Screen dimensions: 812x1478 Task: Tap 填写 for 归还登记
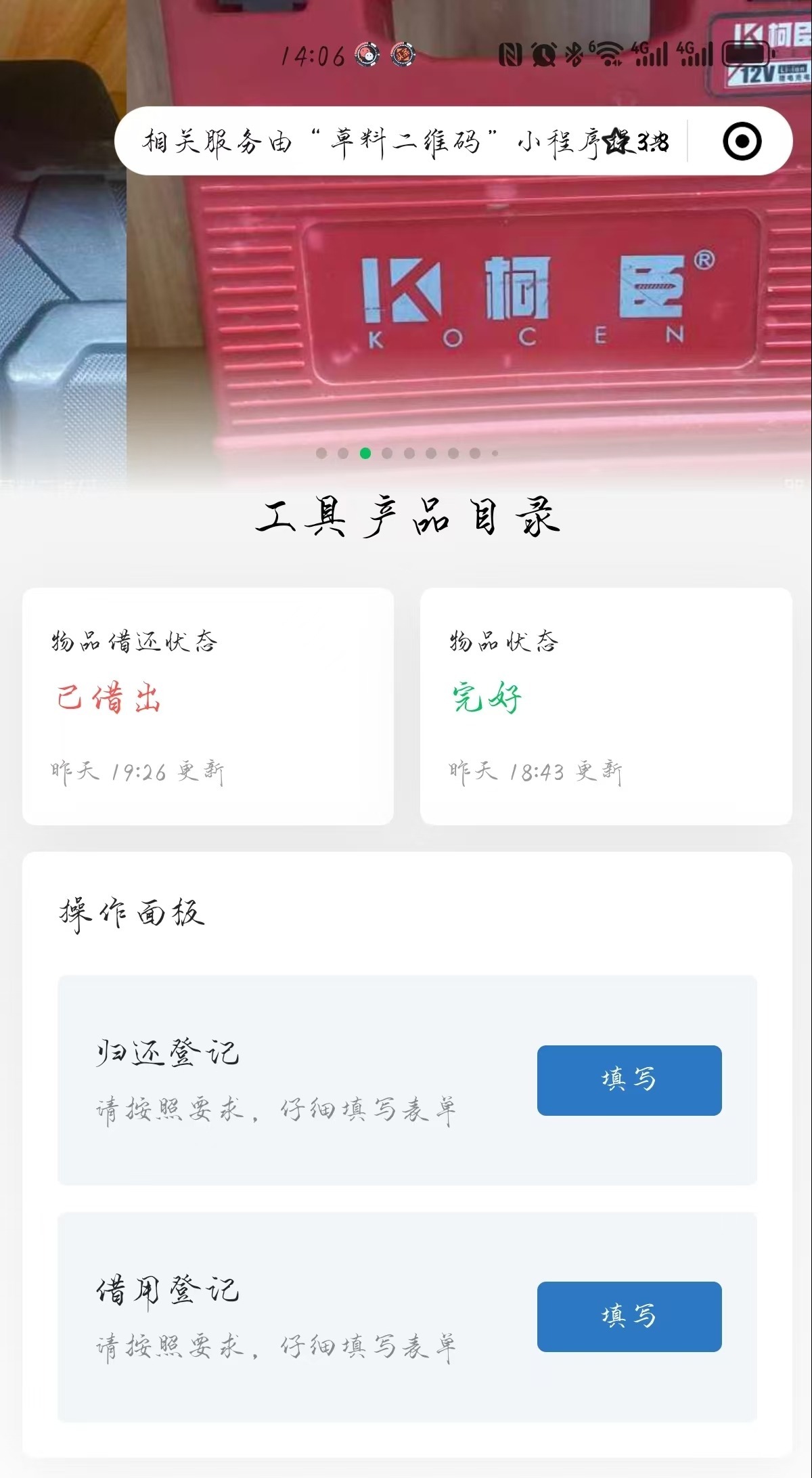pos(629,1080)
